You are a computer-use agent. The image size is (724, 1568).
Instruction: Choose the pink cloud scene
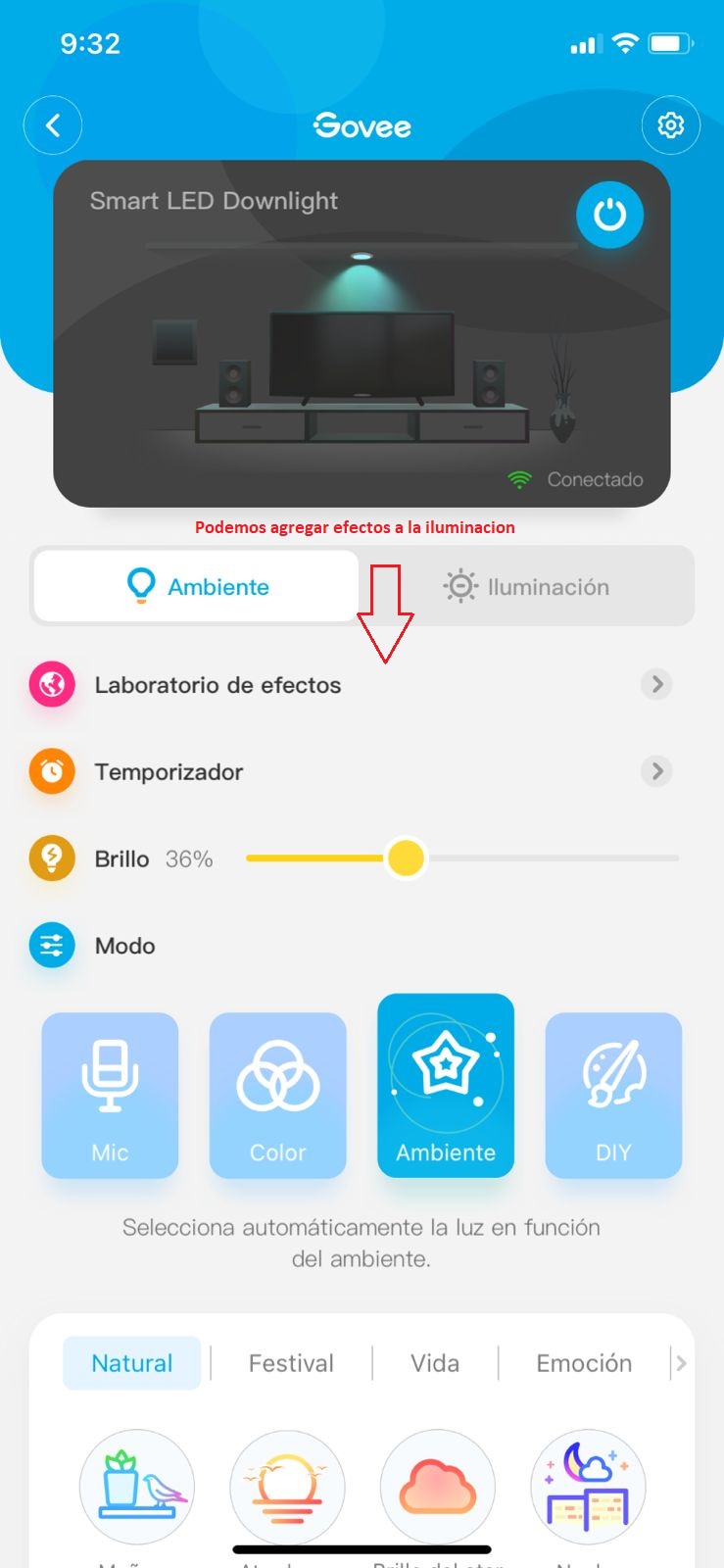tap(437, 1487)
